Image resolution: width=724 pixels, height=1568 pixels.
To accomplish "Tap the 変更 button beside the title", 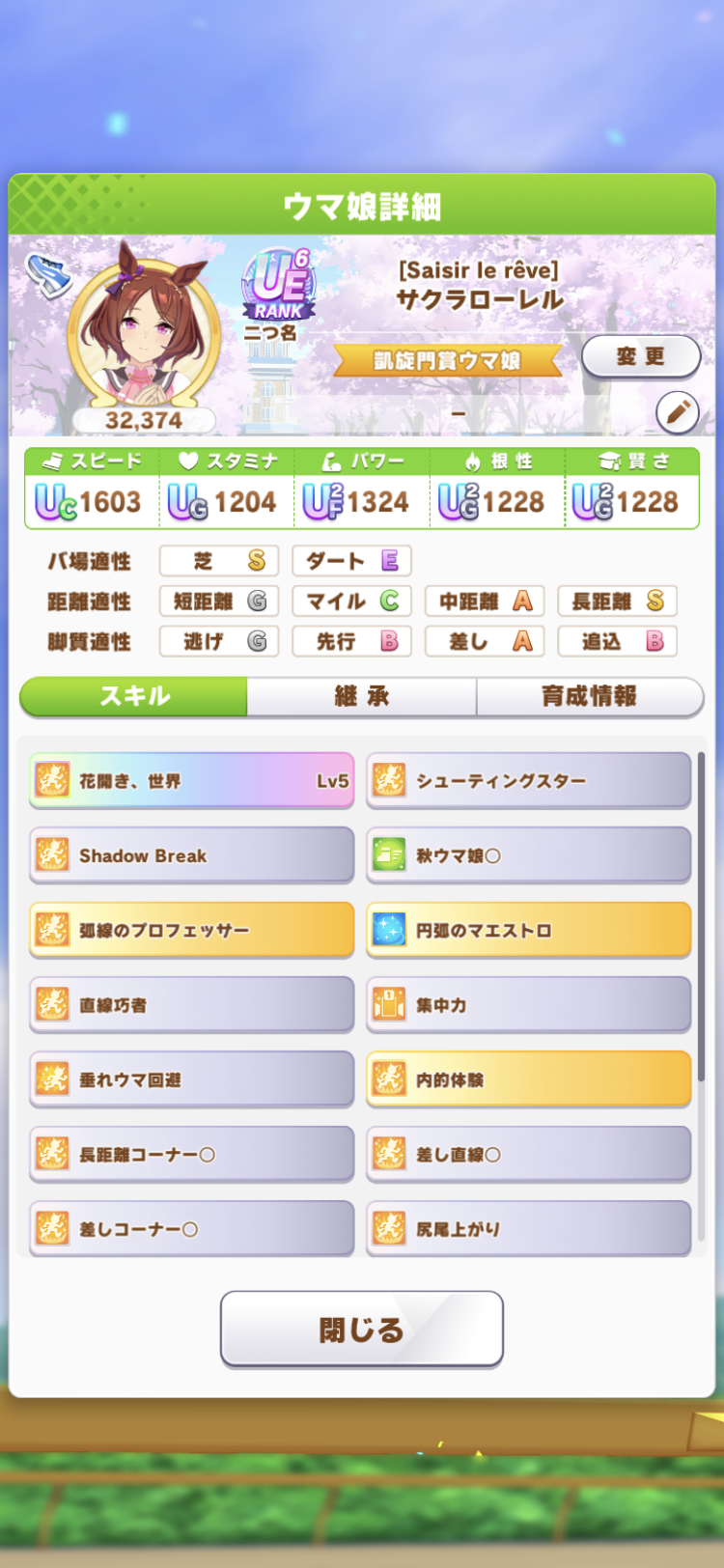I will click(x=641, y=356).
